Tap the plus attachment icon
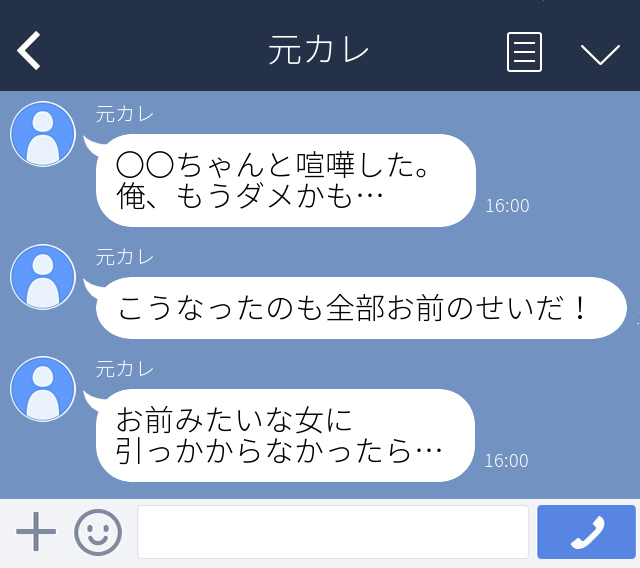This screenshot has width=640, height=568. coord(36,531)
